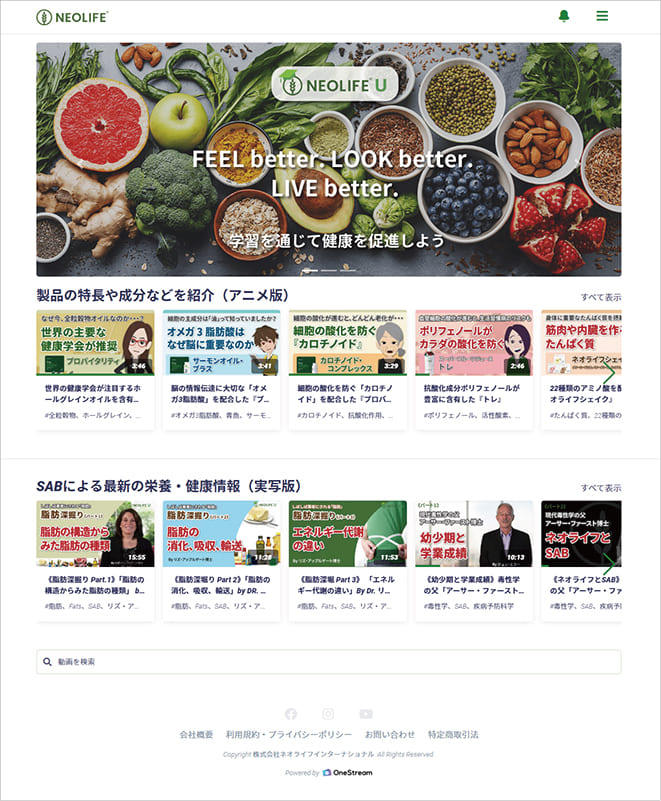Open the YouTube channel icon
The height and width of the screenshot is (801, 661).
coord(366,714)
